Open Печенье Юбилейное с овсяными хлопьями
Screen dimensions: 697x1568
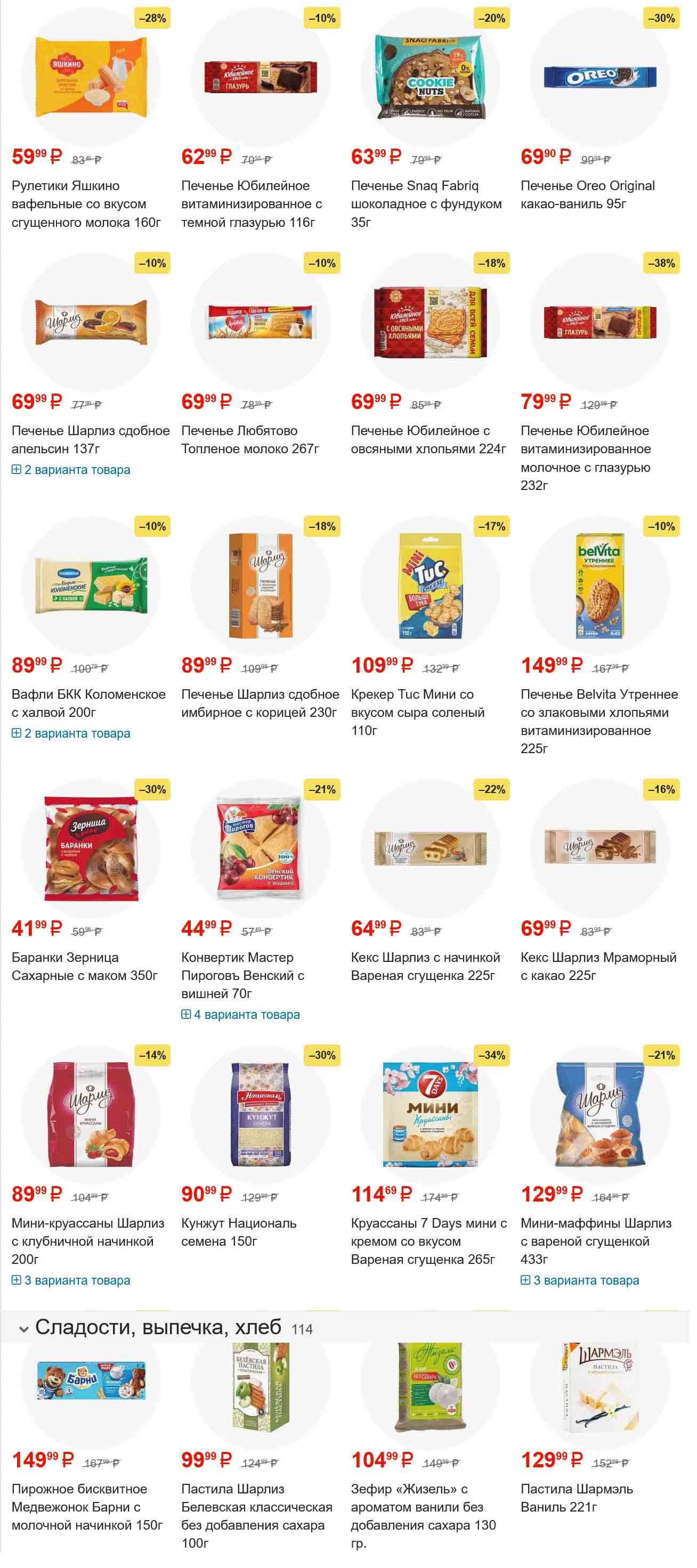pos(428,439)
